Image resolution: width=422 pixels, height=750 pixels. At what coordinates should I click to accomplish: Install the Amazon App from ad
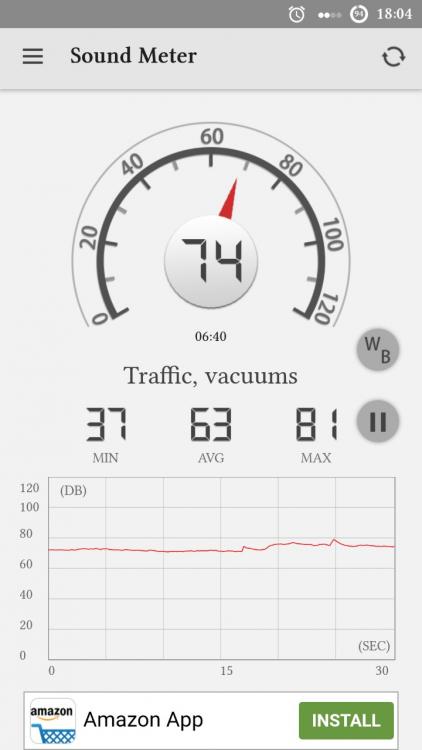coord(346,720)
